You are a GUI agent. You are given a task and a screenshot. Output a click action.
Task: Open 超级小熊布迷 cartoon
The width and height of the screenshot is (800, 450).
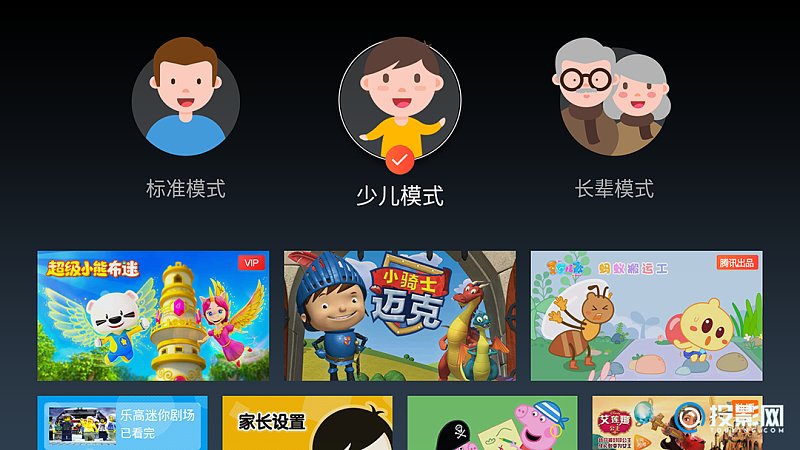pos(153,315)
